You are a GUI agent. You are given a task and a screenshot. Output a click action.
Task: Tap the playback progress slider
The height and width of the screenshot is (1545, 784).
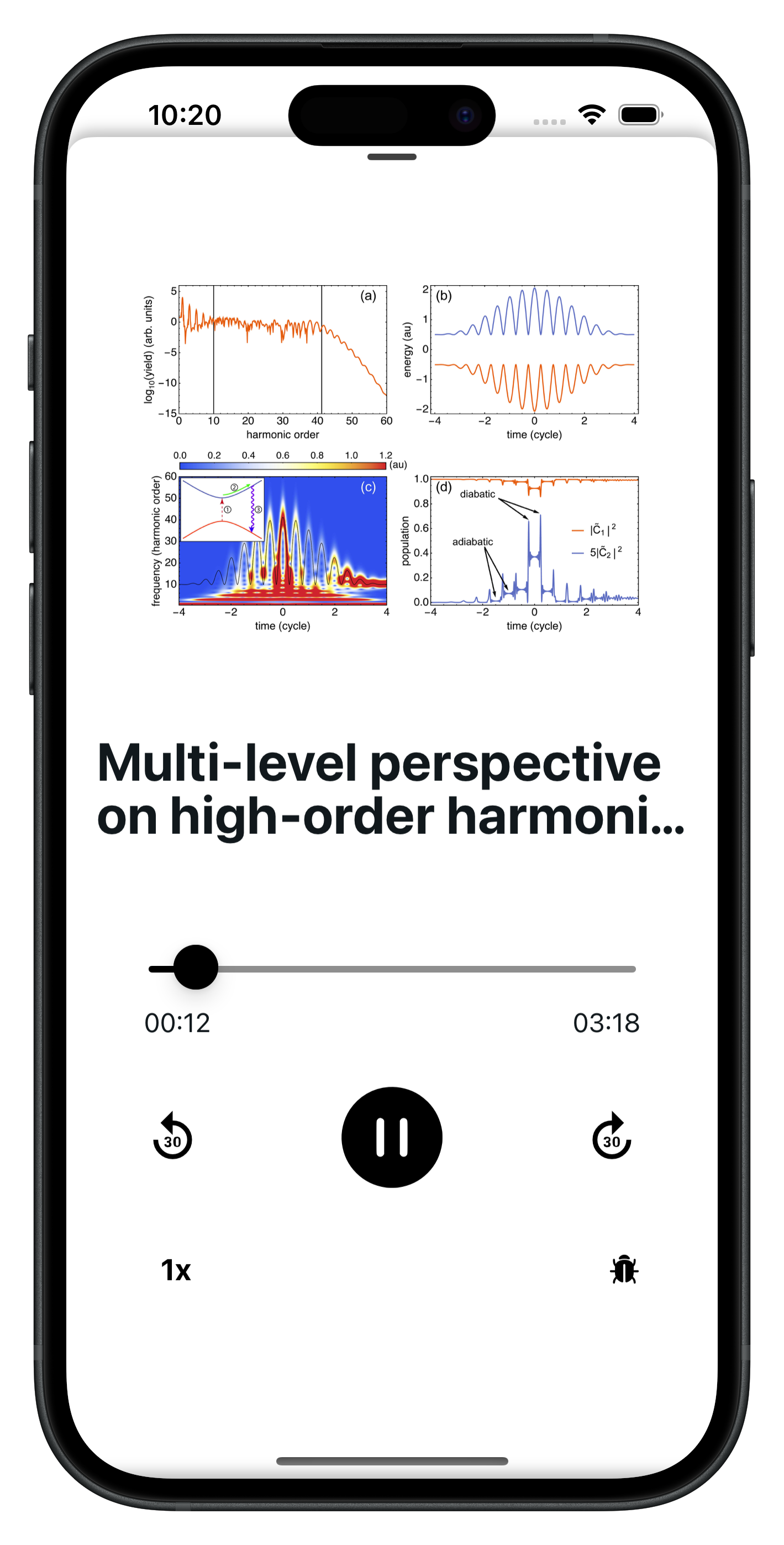coord(392,969)
